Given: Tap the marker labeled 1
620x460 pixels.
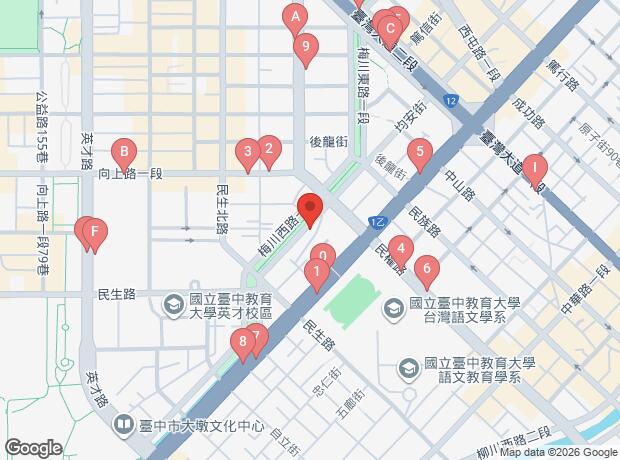Looking at the screenshot, I should [316, 272].
